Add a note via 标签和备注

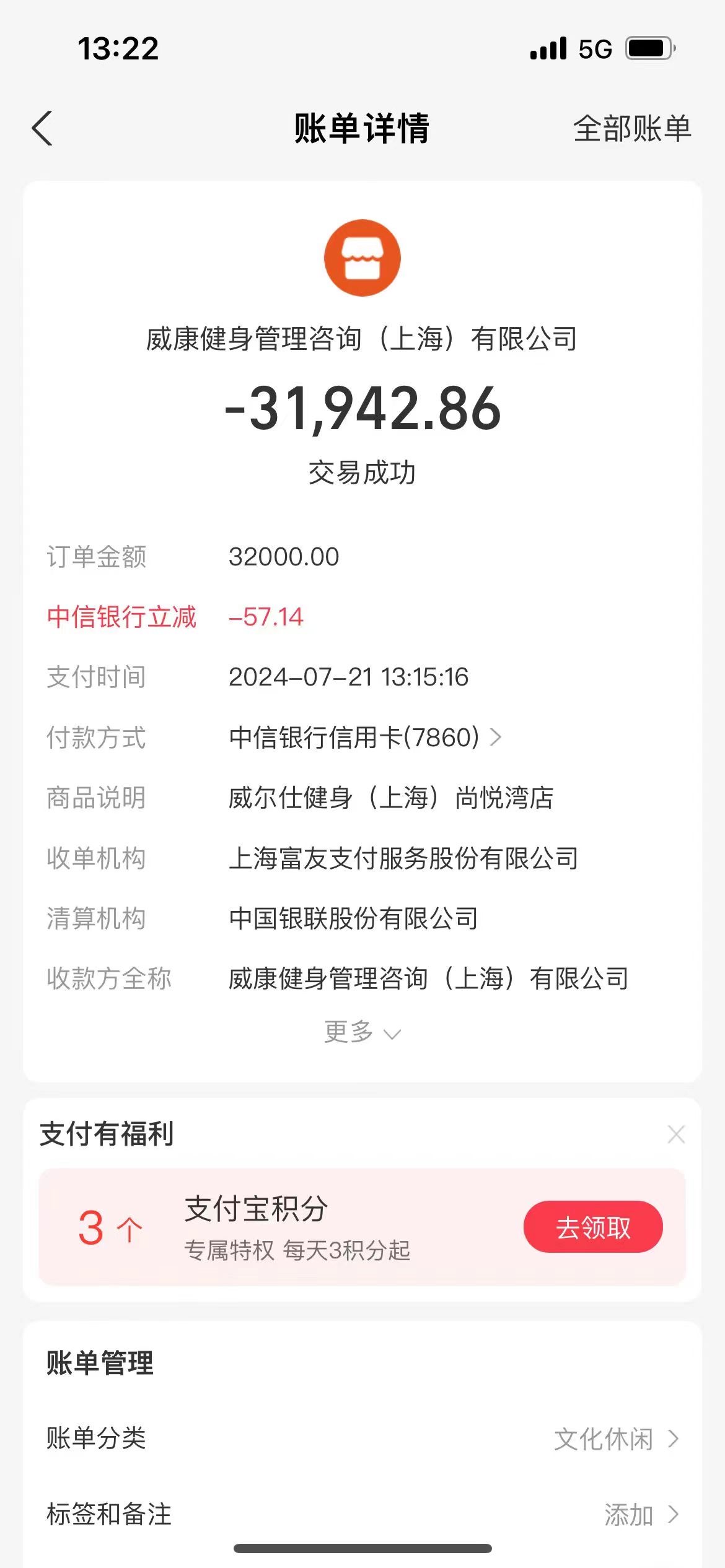click(362, 1514)
